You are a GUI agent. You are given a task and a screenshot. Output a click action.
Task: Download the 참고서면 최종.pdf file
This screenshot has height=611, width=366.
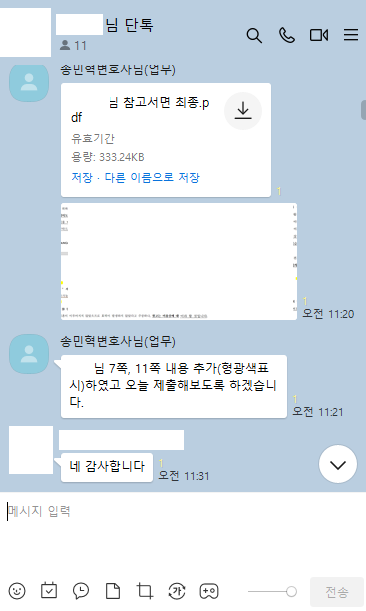pyautogui.click(x=243, y=111)
